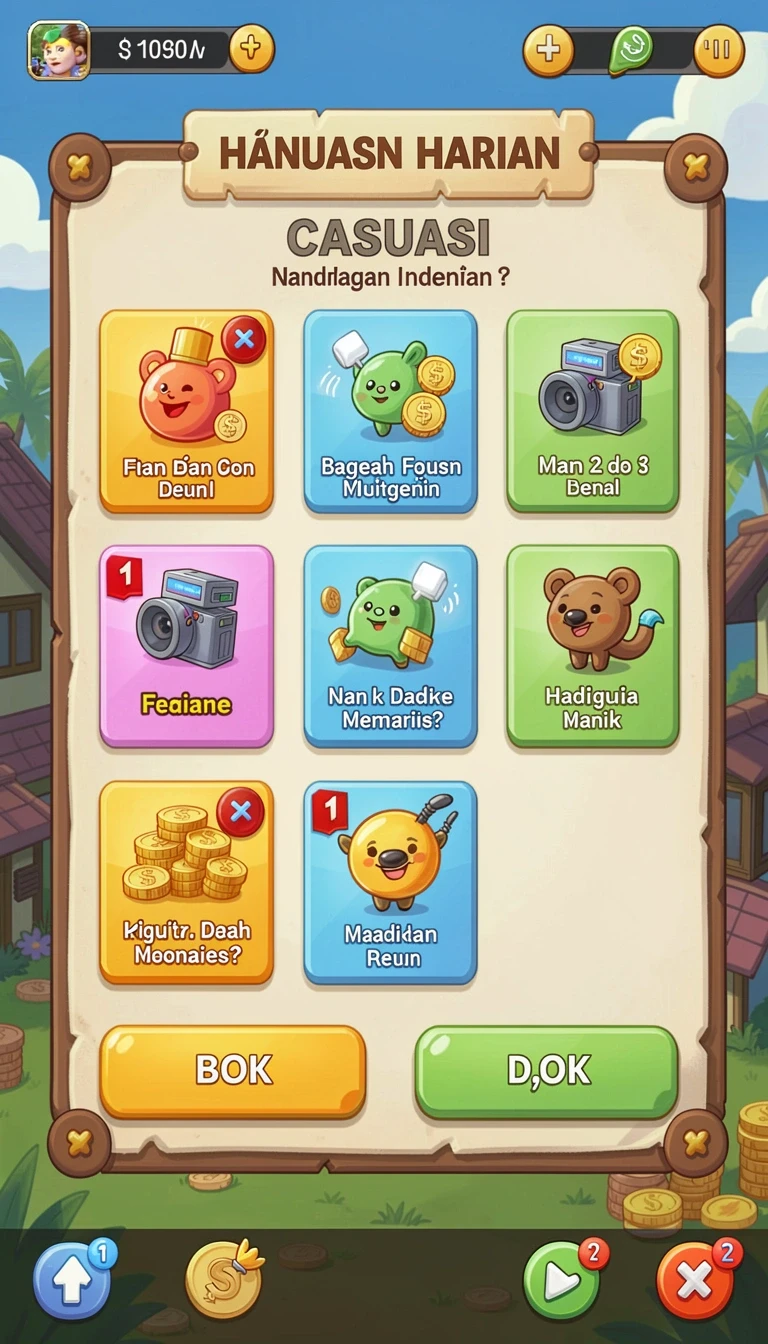Open the Nan k Dadke Memariis card
The height and width of the screenshot is (1344, 768).
(x=390, y=646)
